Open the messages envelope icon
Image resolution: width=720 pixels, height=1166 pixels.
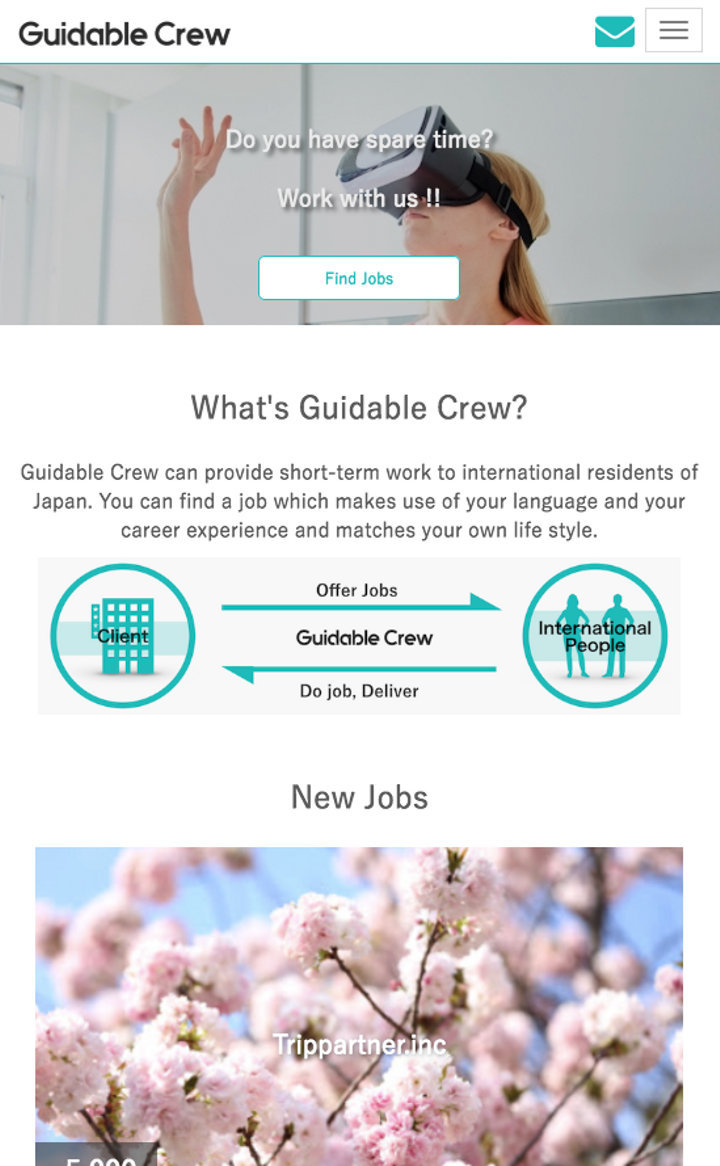tap(614, 32)
